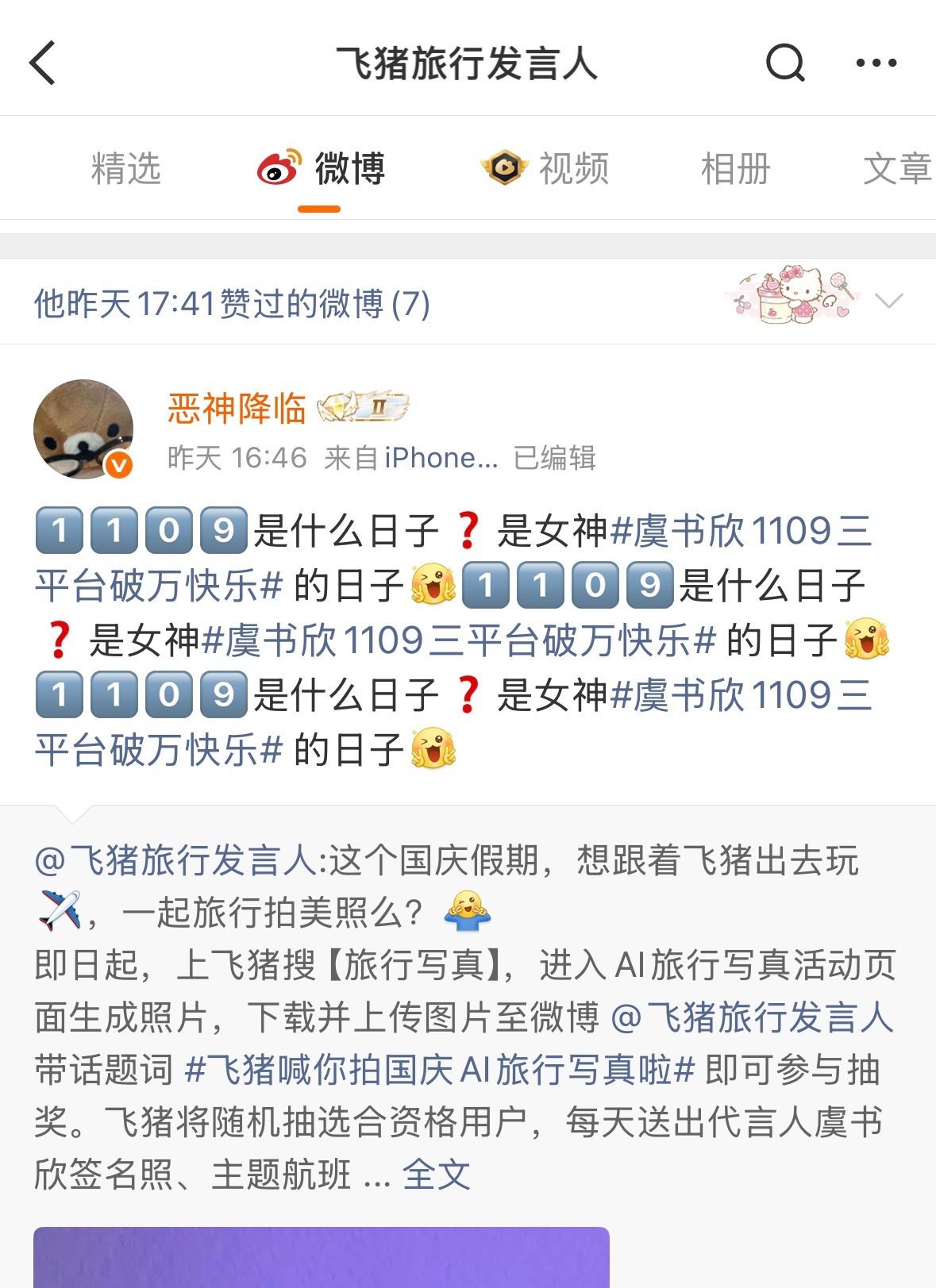Switch to the 相册 tab

click(734, 168)
